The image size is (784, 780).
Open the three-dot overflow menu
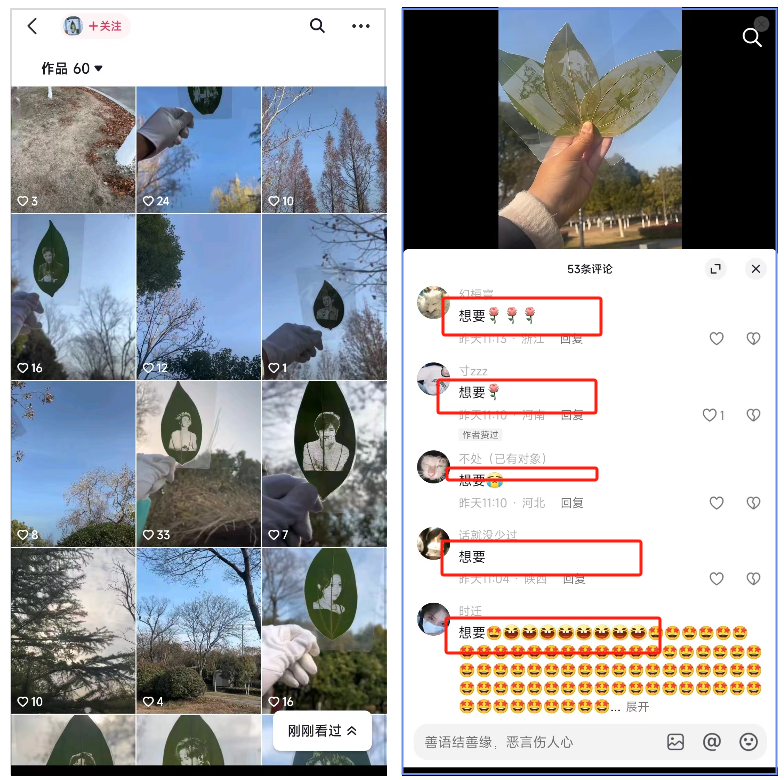[361, 27]
